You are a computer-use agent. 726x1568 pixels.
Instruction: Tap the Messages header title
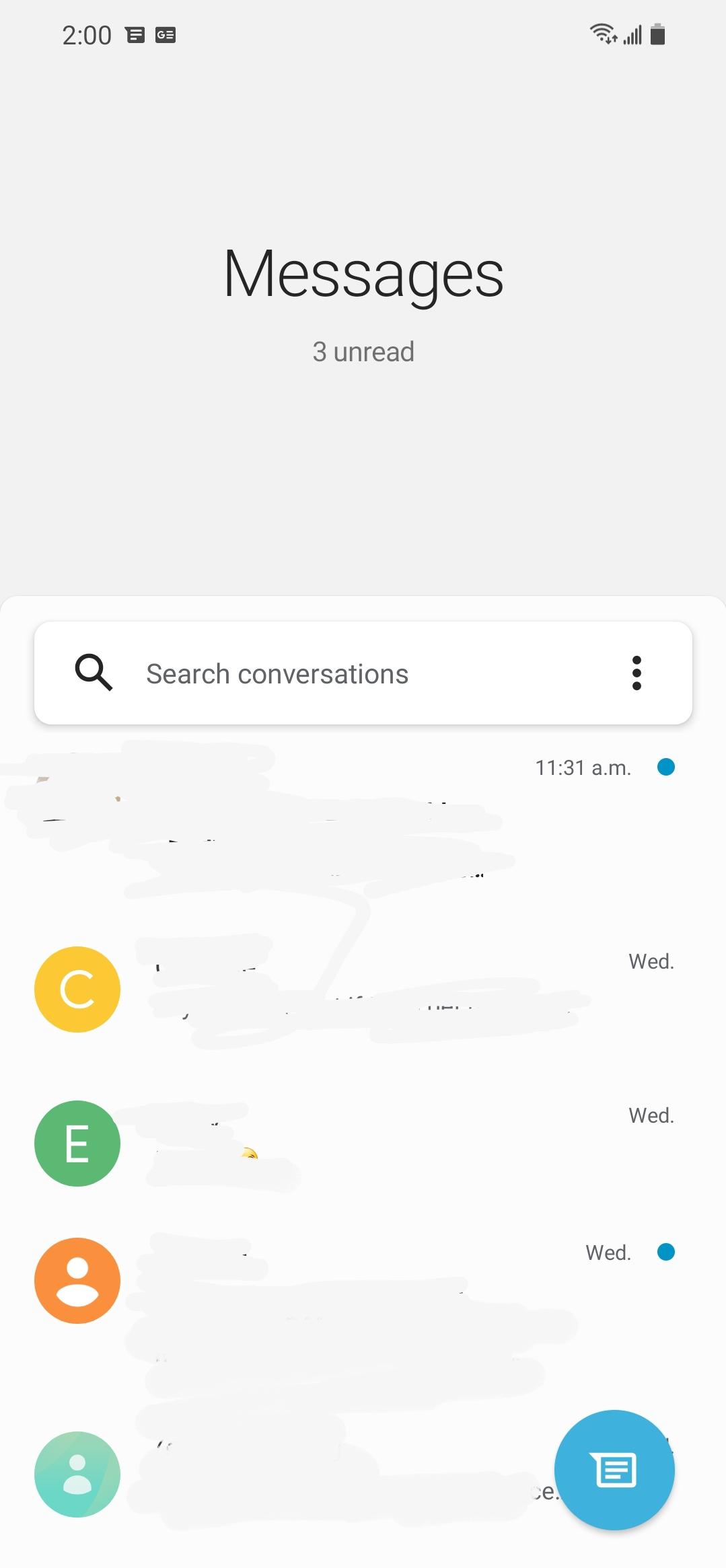(x=363, y=272)
